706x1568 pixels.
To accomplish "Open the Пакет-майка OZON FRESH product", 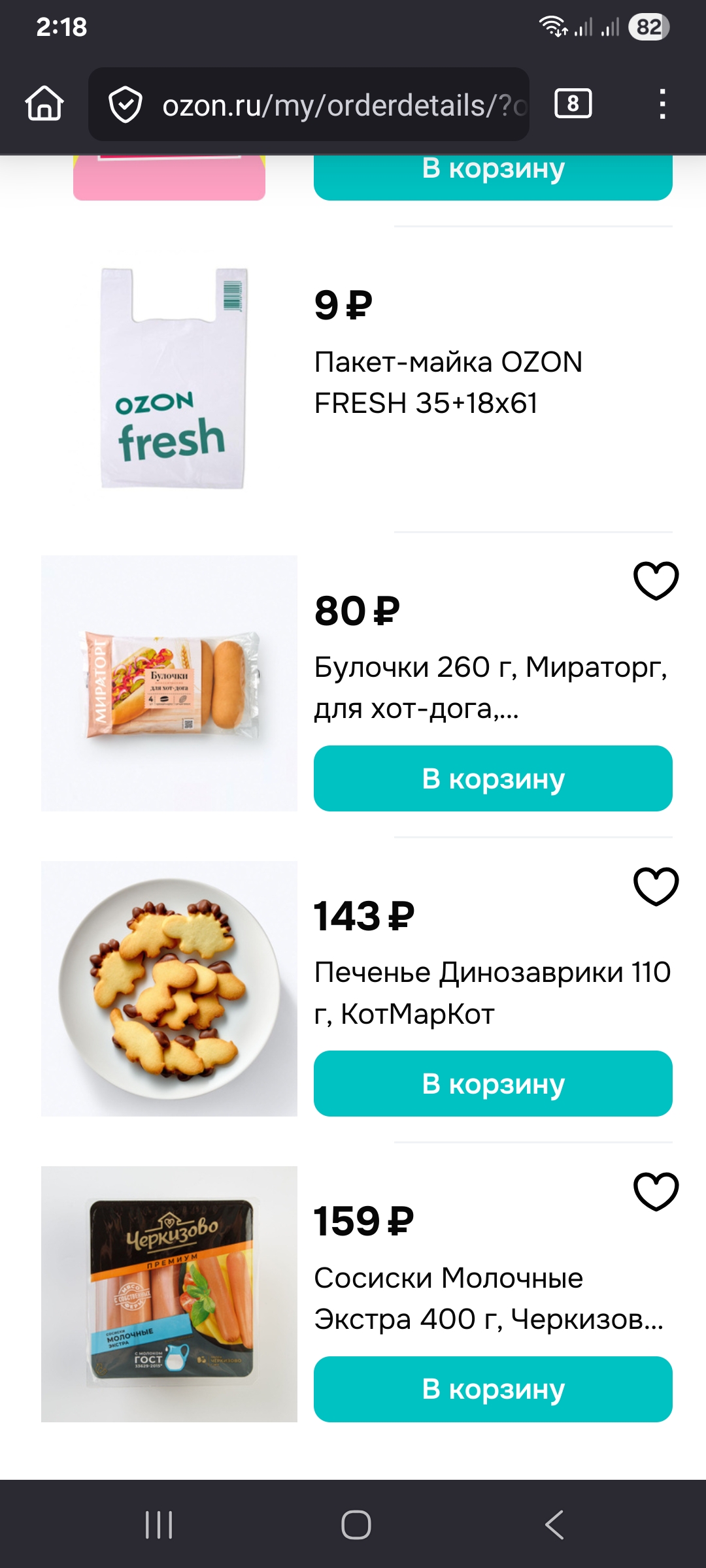I will (x=448, y=382).
